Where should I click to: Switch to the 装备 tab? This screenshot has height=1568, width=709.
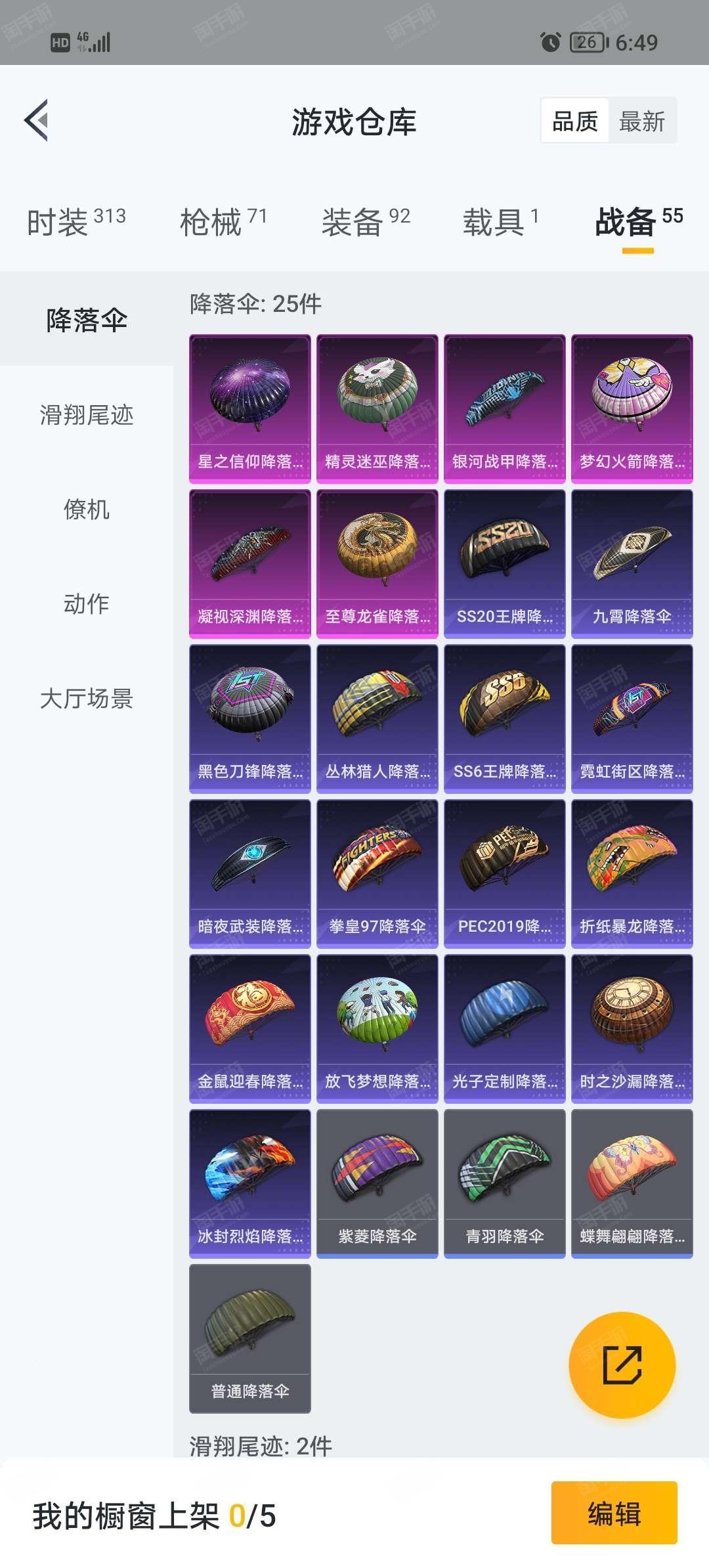coord(366,221)
